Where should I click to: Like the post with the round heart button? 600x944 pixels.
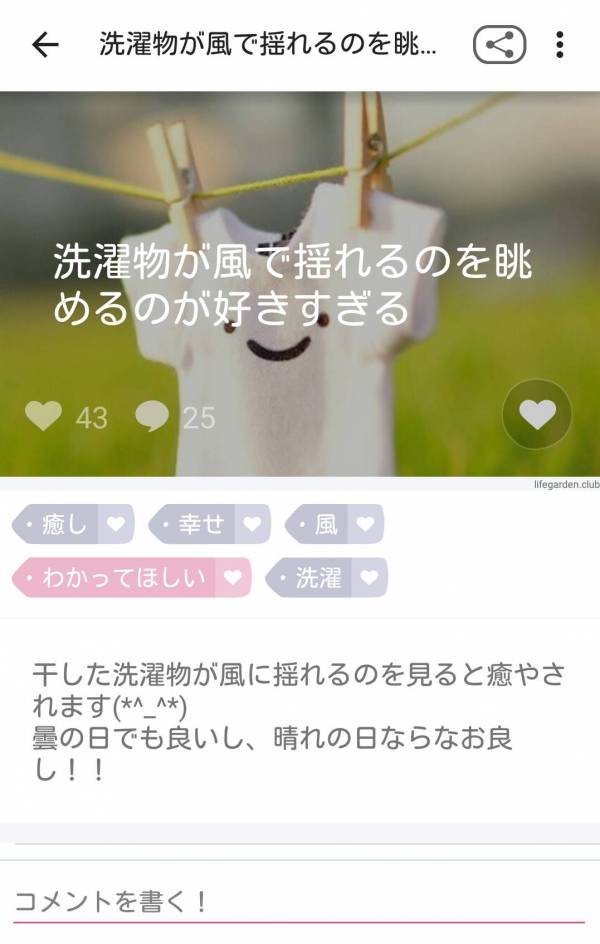coord(537,413)
